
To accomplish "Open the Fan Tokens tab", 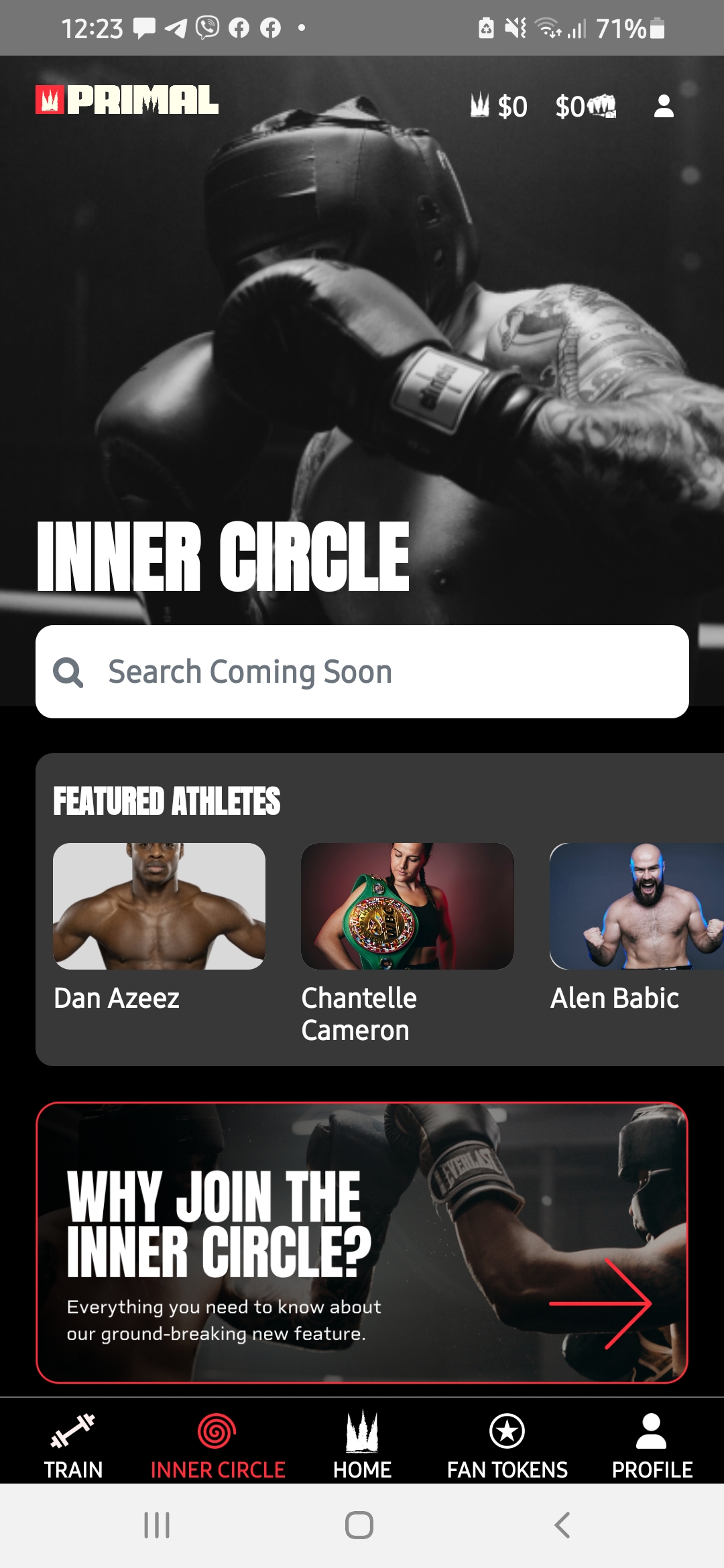I will tap(507, 1445).
